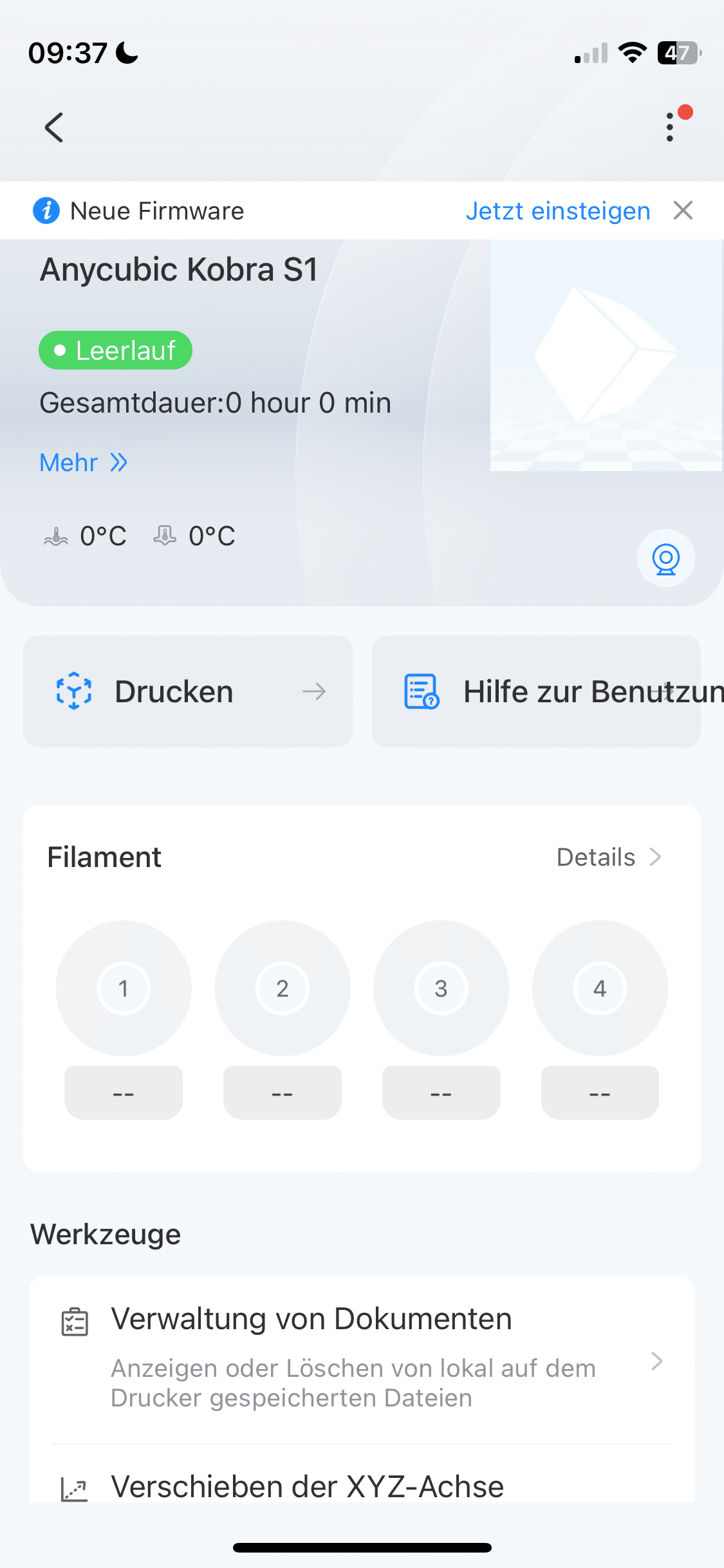
Task: Open 'Hilfe zur Benutzung' card
Action: pyautogui.click(x=536, y=691)
